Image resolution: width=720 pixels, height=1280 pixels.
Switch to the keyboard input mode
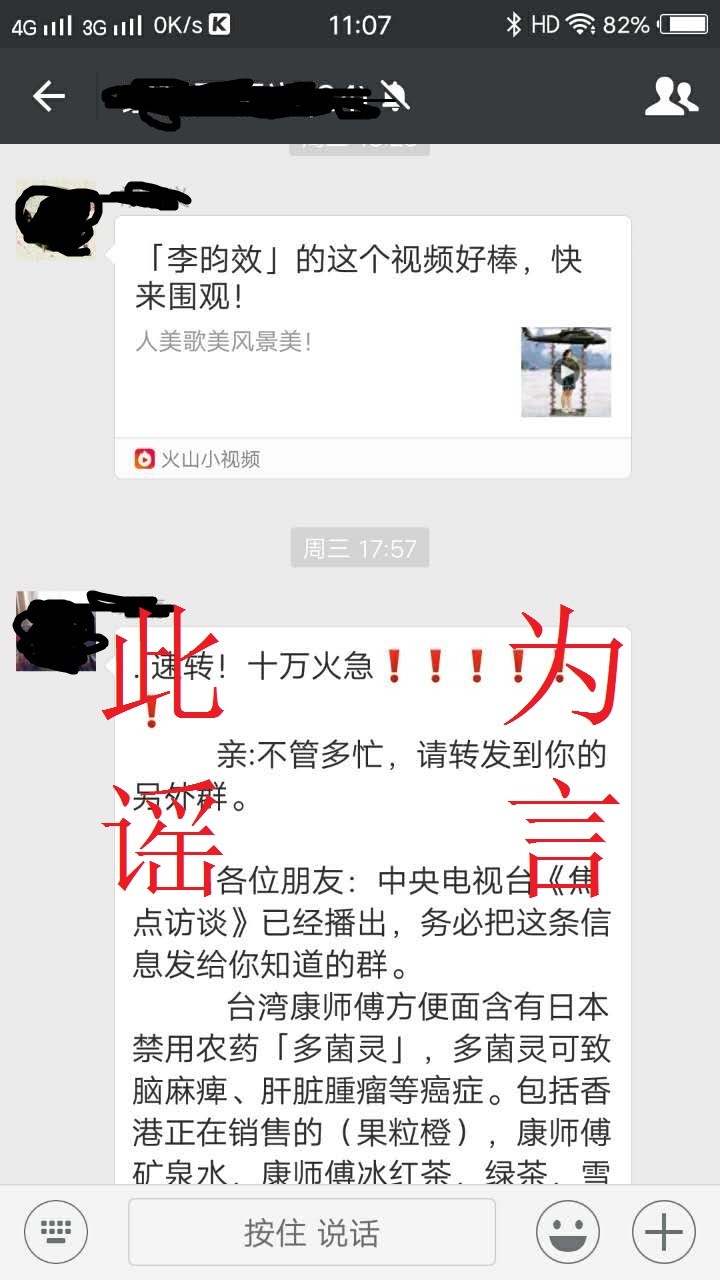point(56,1232)
